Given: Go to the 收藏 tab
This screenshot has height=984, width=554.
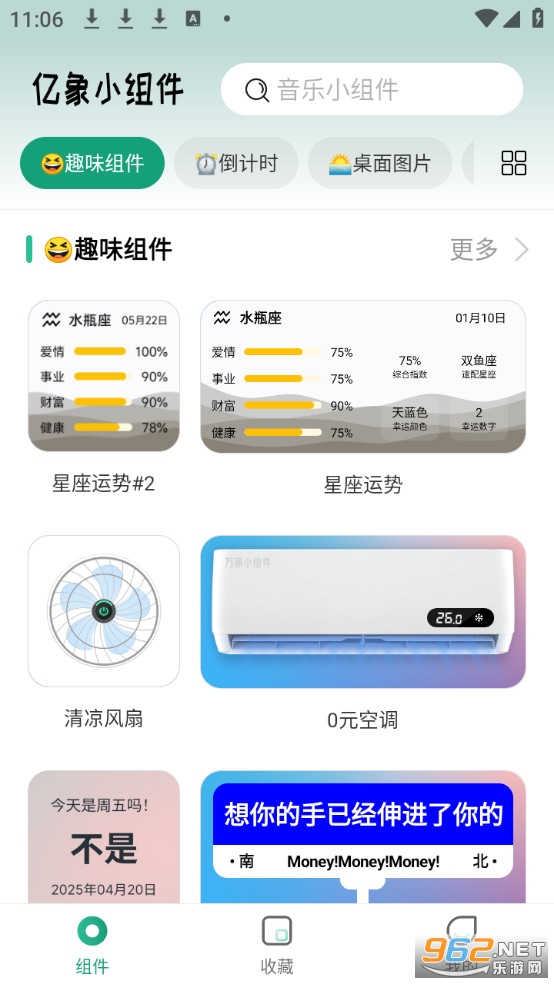Looking at the screenshot, I should coord(277,944).
